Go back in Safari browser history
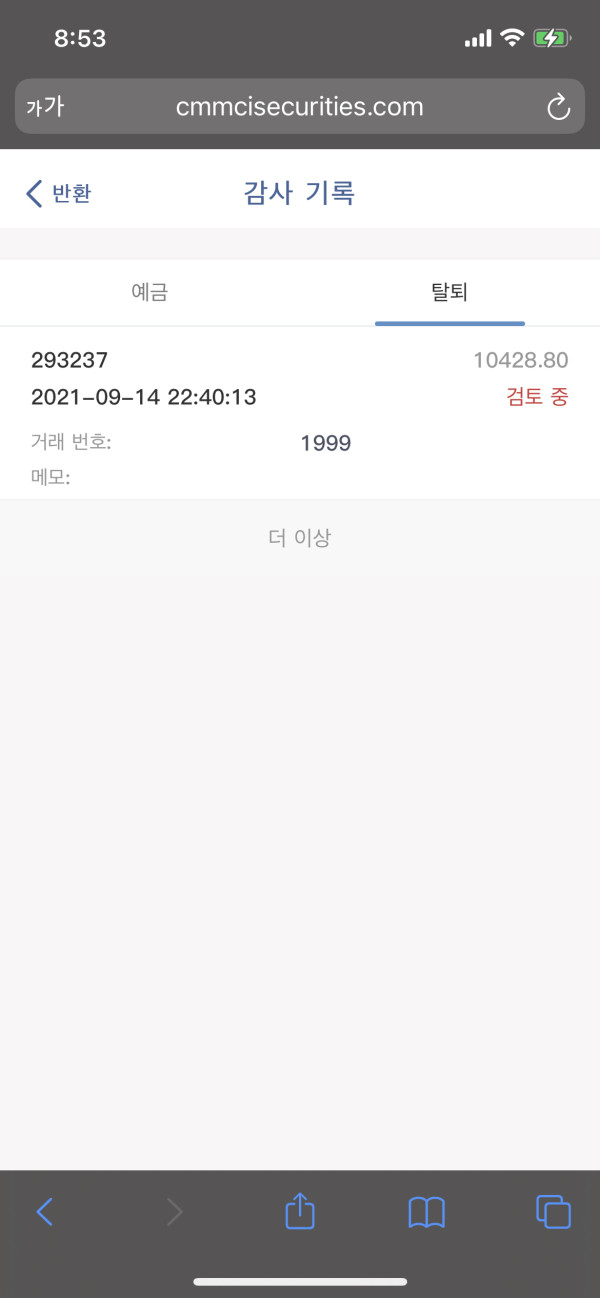The image size is (600, 1298). pyautogui.click(x=44, y=1212)
